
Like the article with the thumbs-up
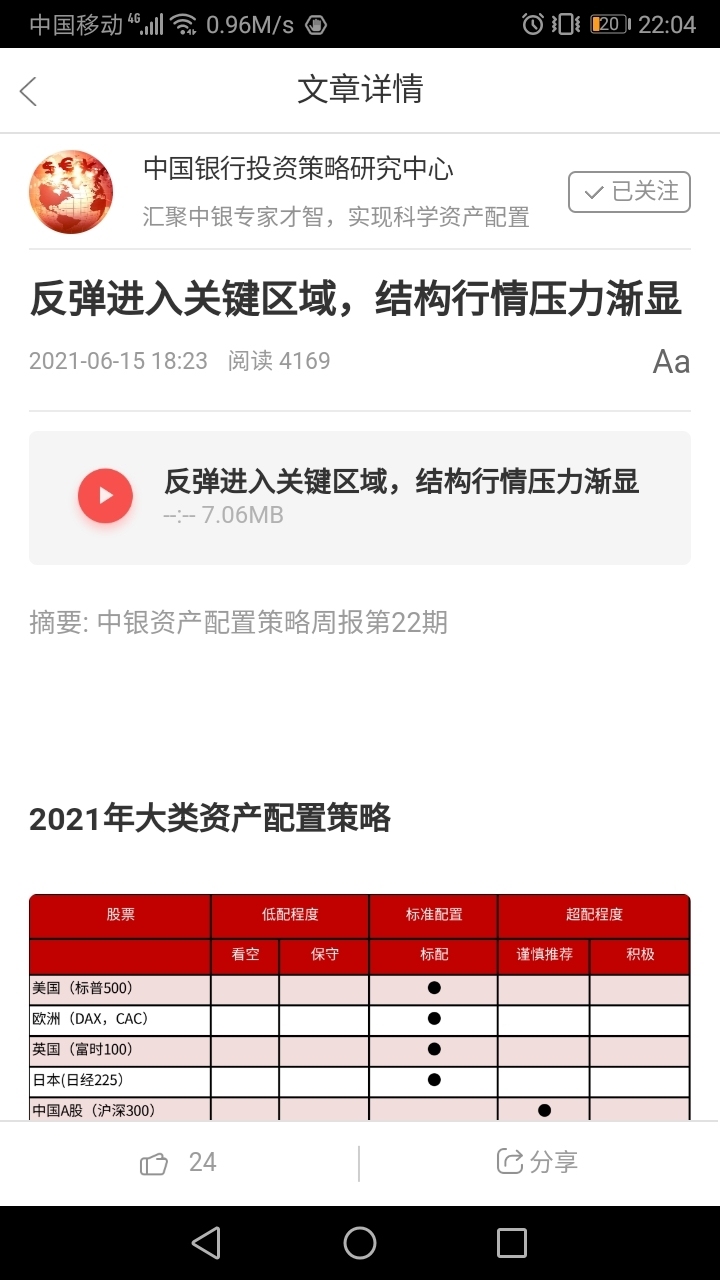154,1163
